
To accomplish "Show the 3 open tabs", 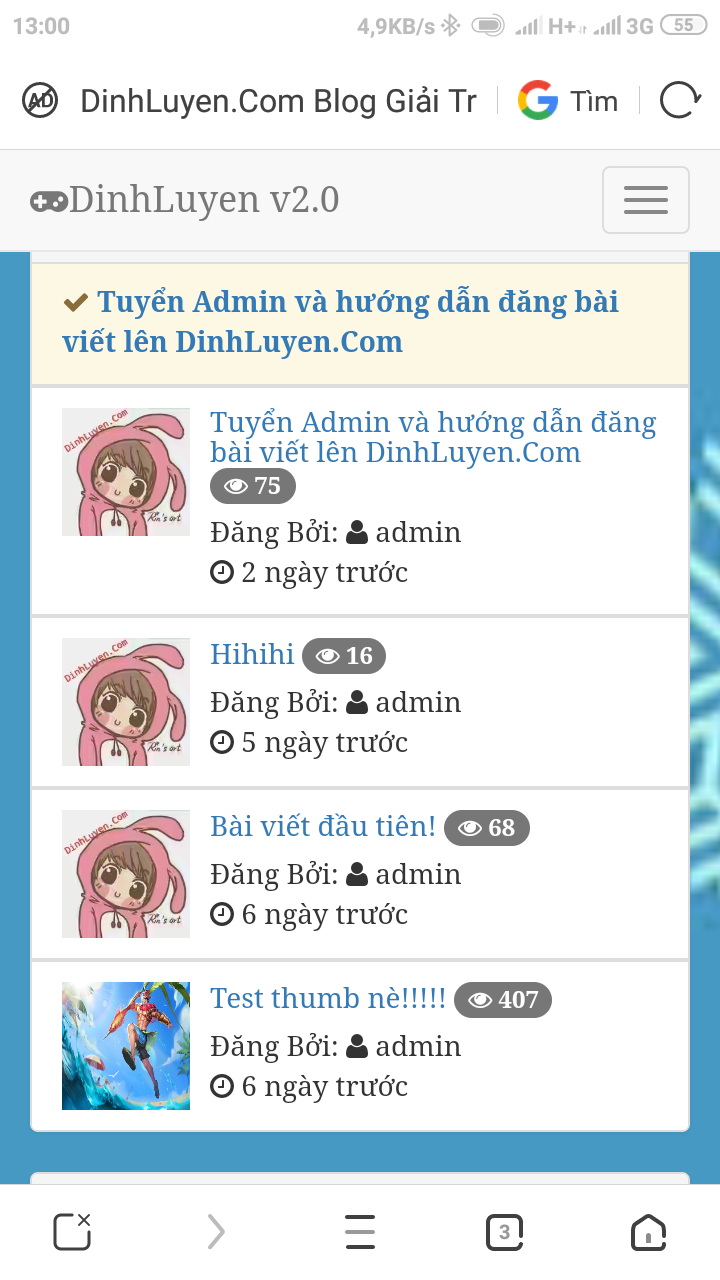I will click(504, 1231).
